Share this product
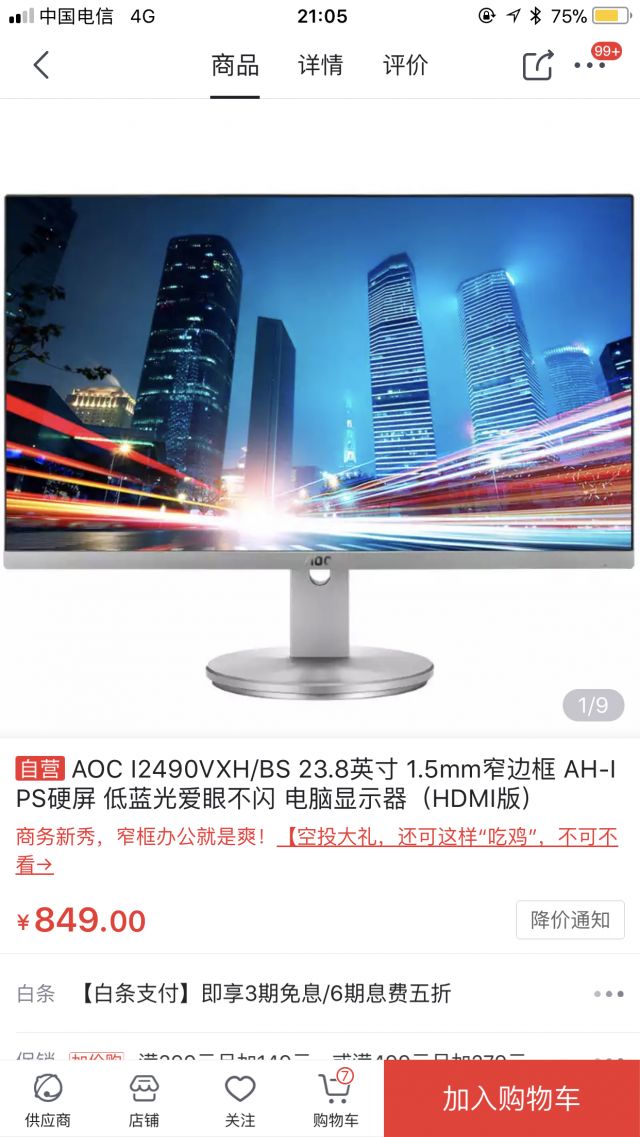 tap(537, 66)
